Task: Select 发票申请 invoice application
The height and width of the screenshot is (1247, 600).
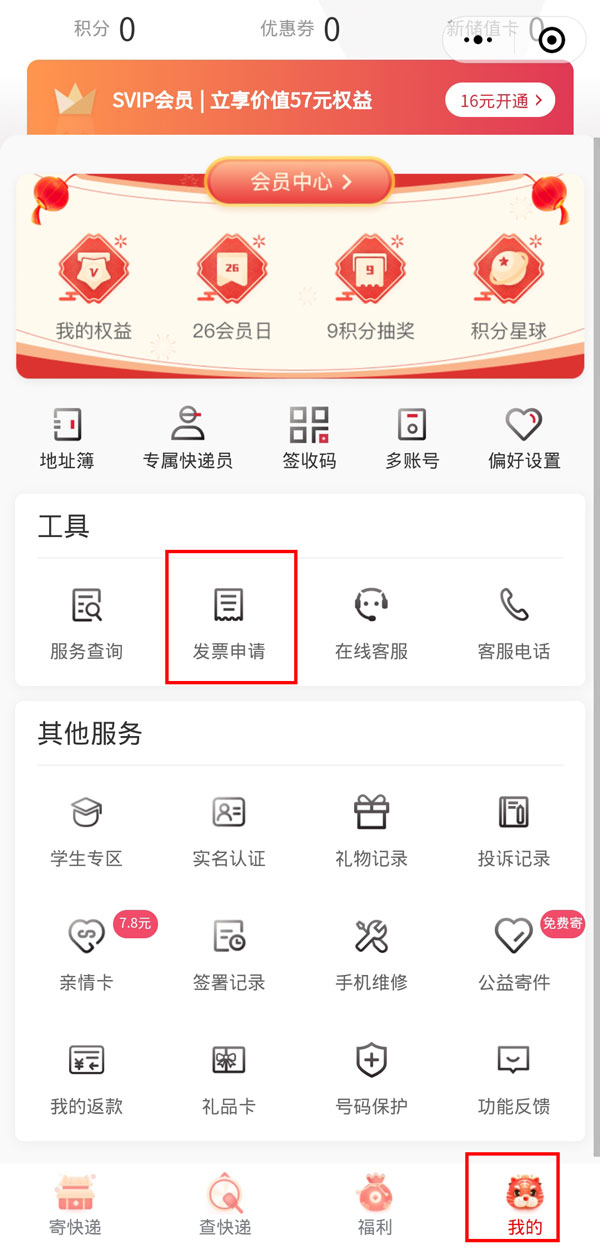Action: 229,622
